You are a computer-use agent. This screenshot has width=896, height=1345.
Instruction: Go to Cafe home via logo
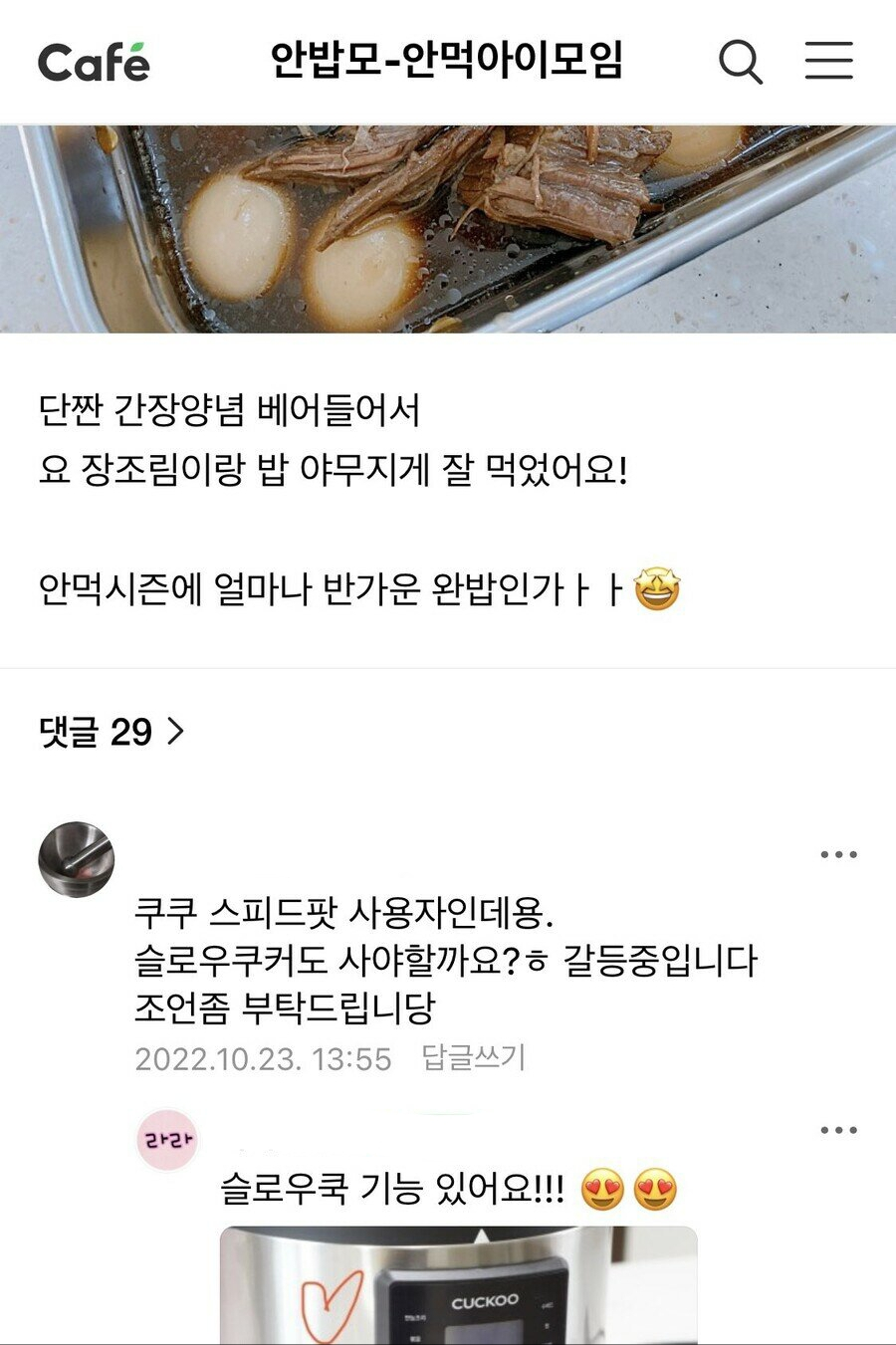94,63
